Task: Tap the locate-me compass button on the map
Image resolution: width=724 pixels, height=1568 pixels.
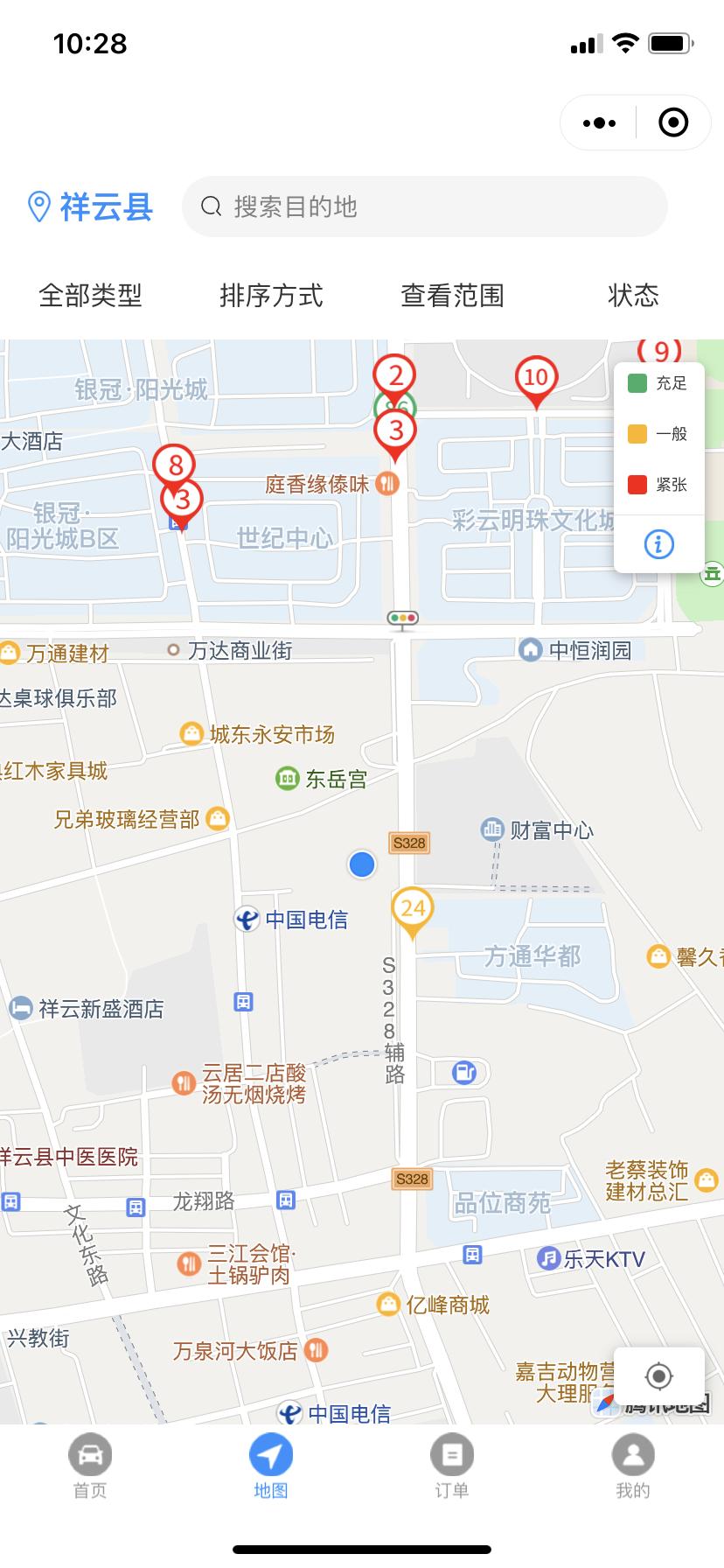Action: tap(659, 1376)
